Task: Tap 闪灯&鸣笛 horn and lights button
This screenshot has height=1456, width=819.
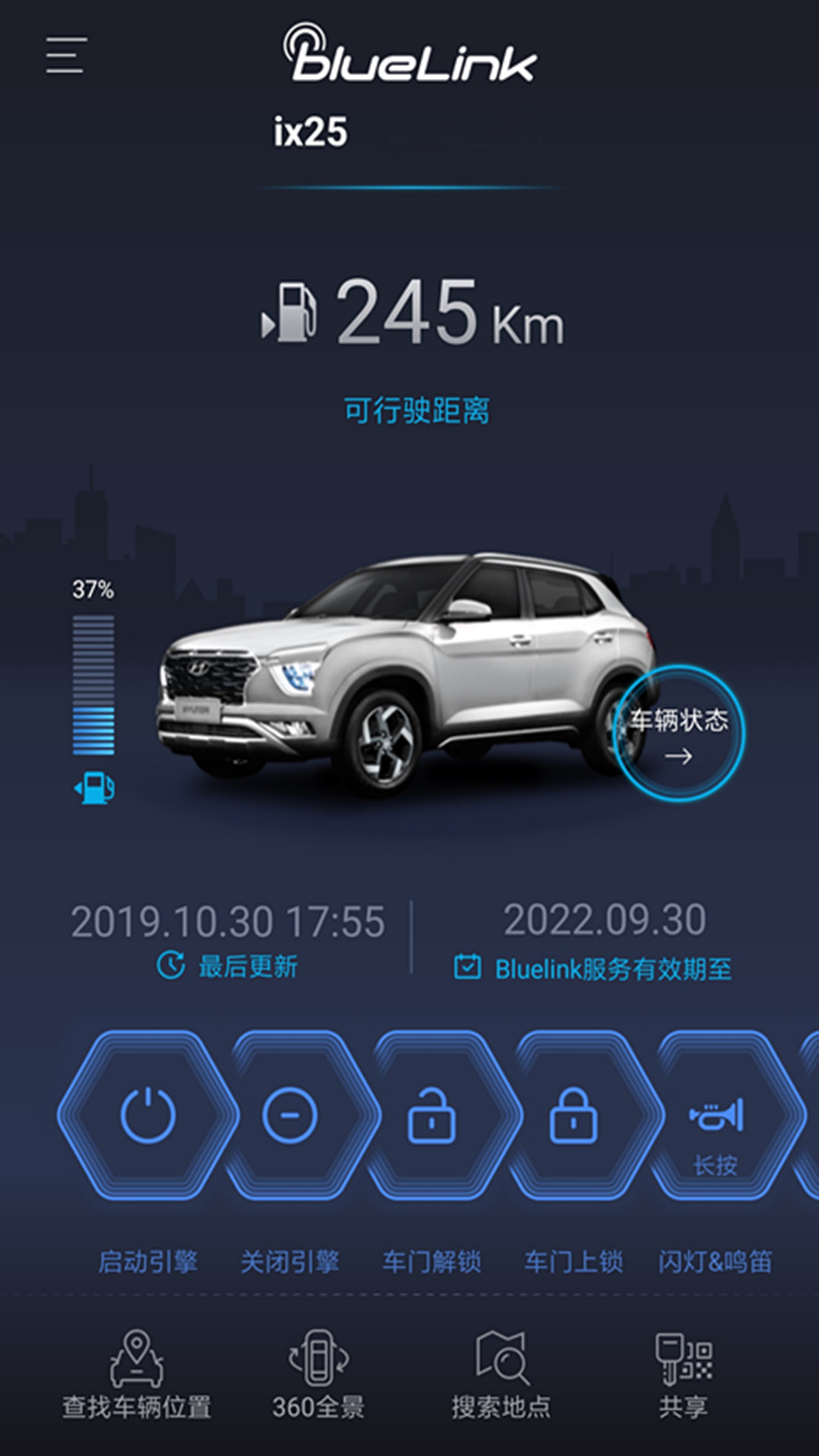Action: tap(715, 1115)
